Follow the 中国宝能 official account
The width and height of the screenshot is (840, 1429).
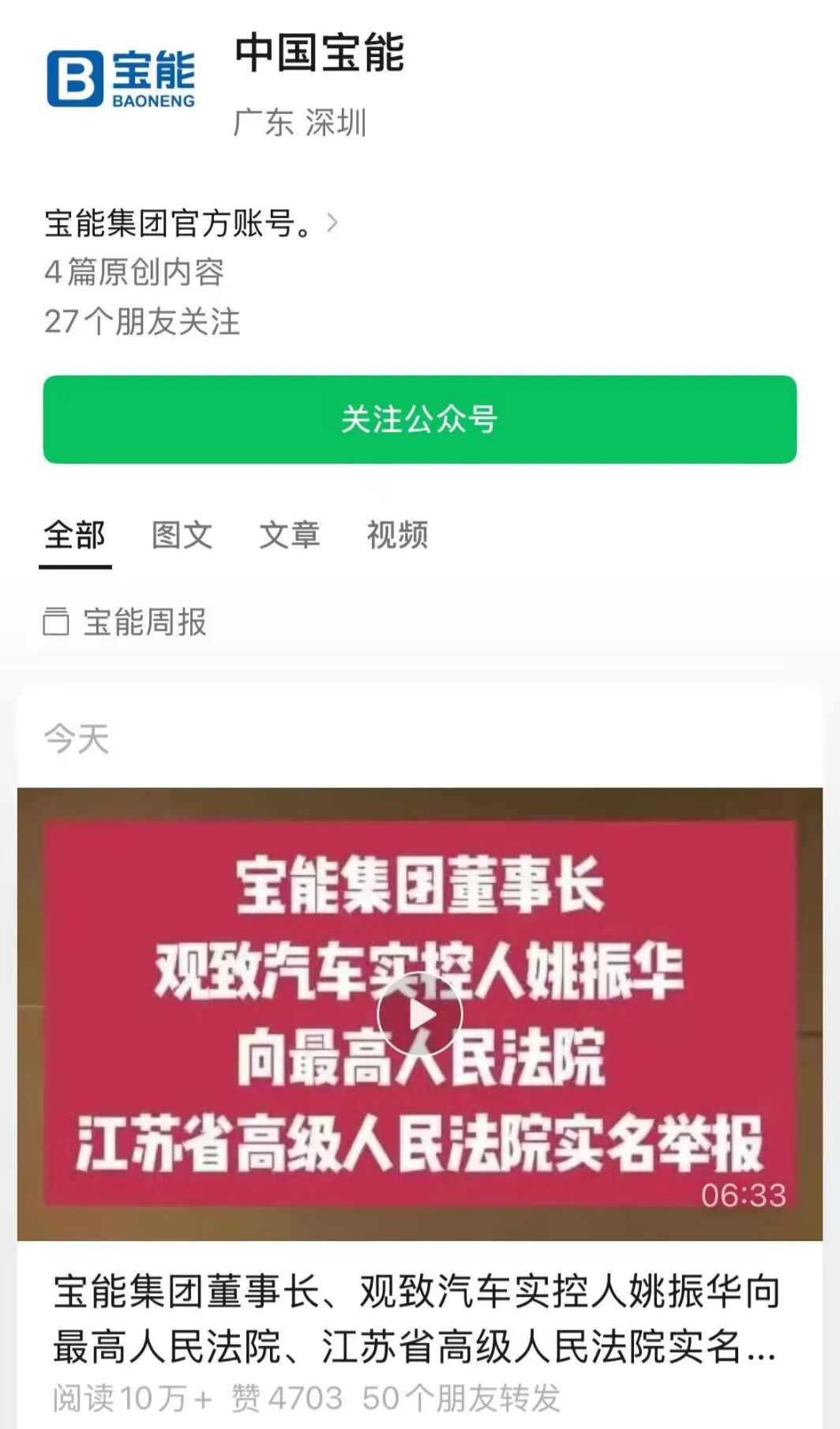419,419
